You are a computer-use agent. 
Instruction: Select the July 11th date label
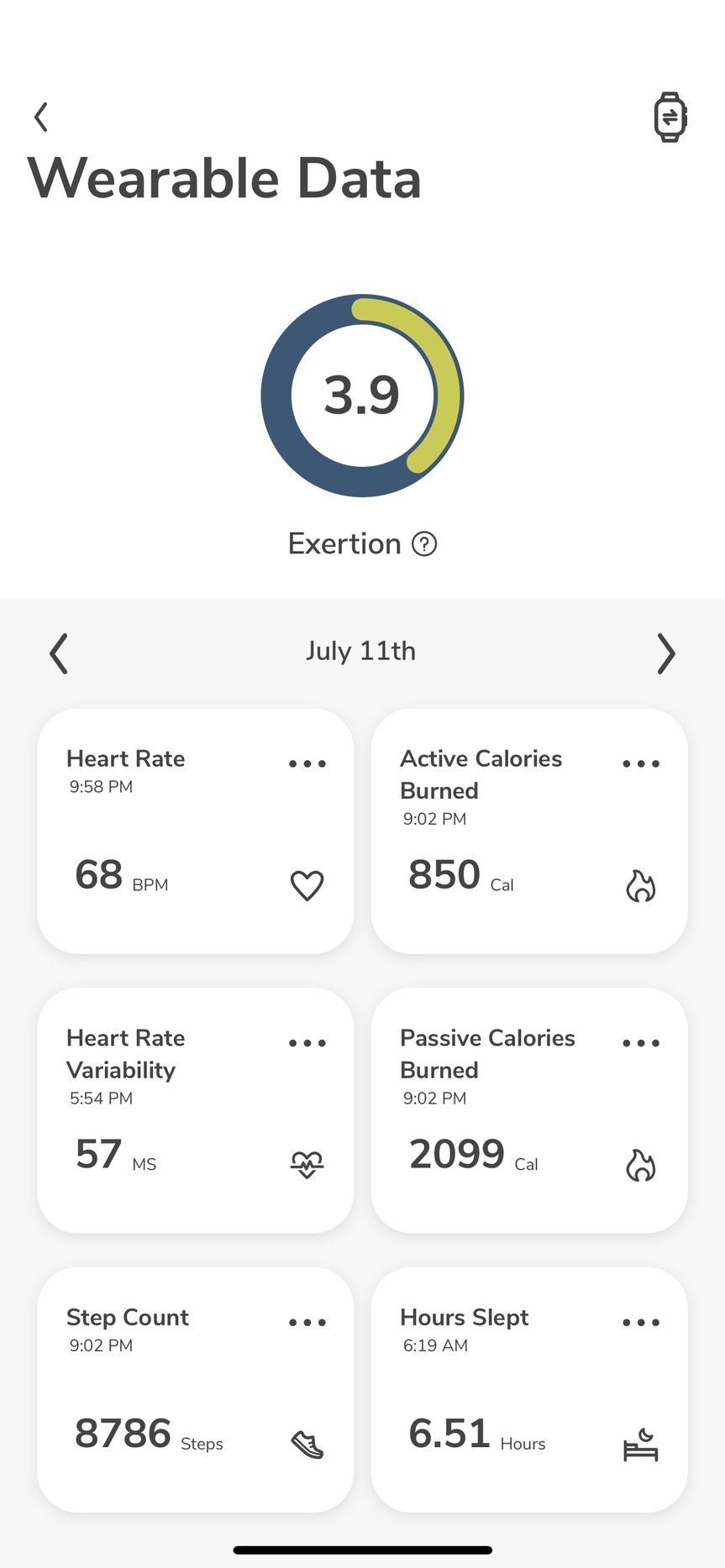coord(361,652)
